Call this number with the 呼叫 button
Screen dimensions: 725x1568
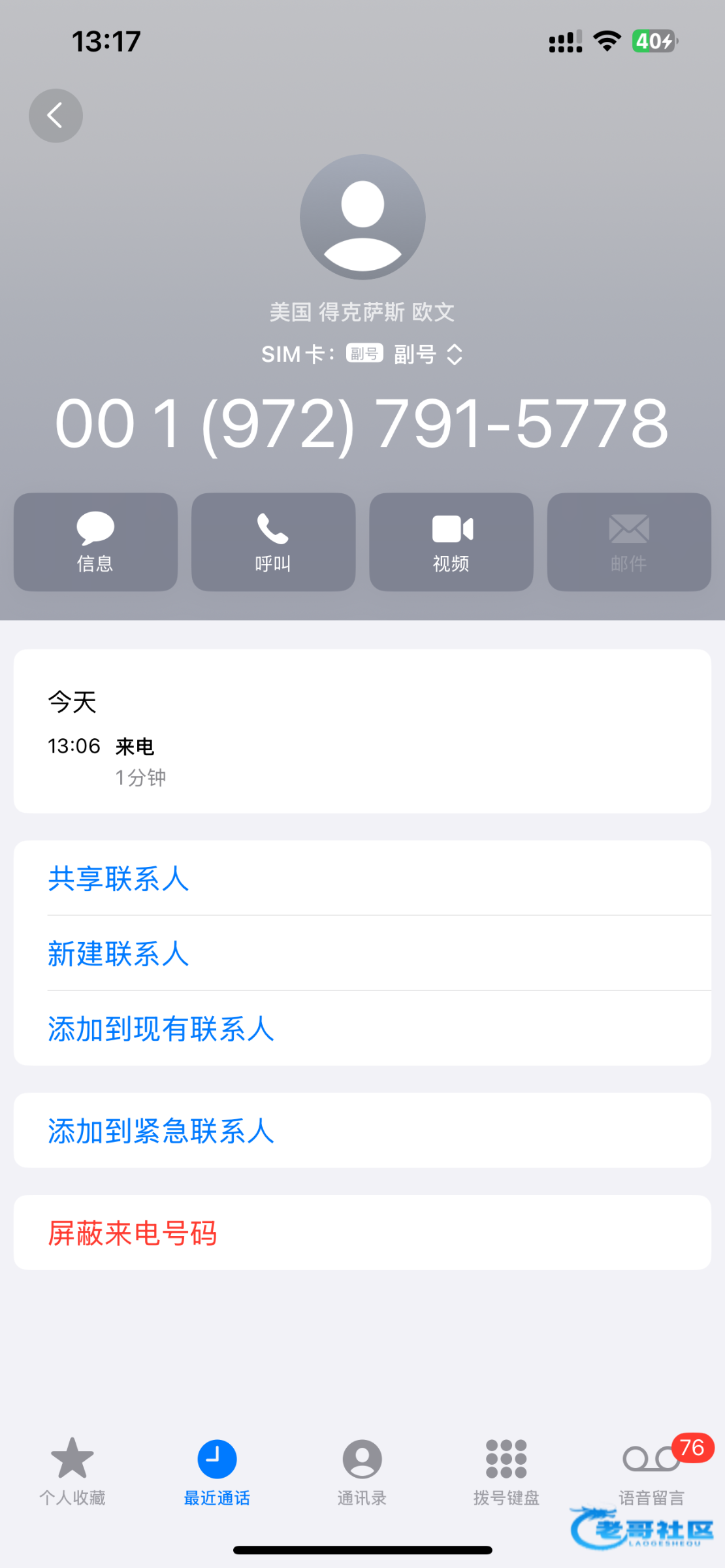[273, 542]
